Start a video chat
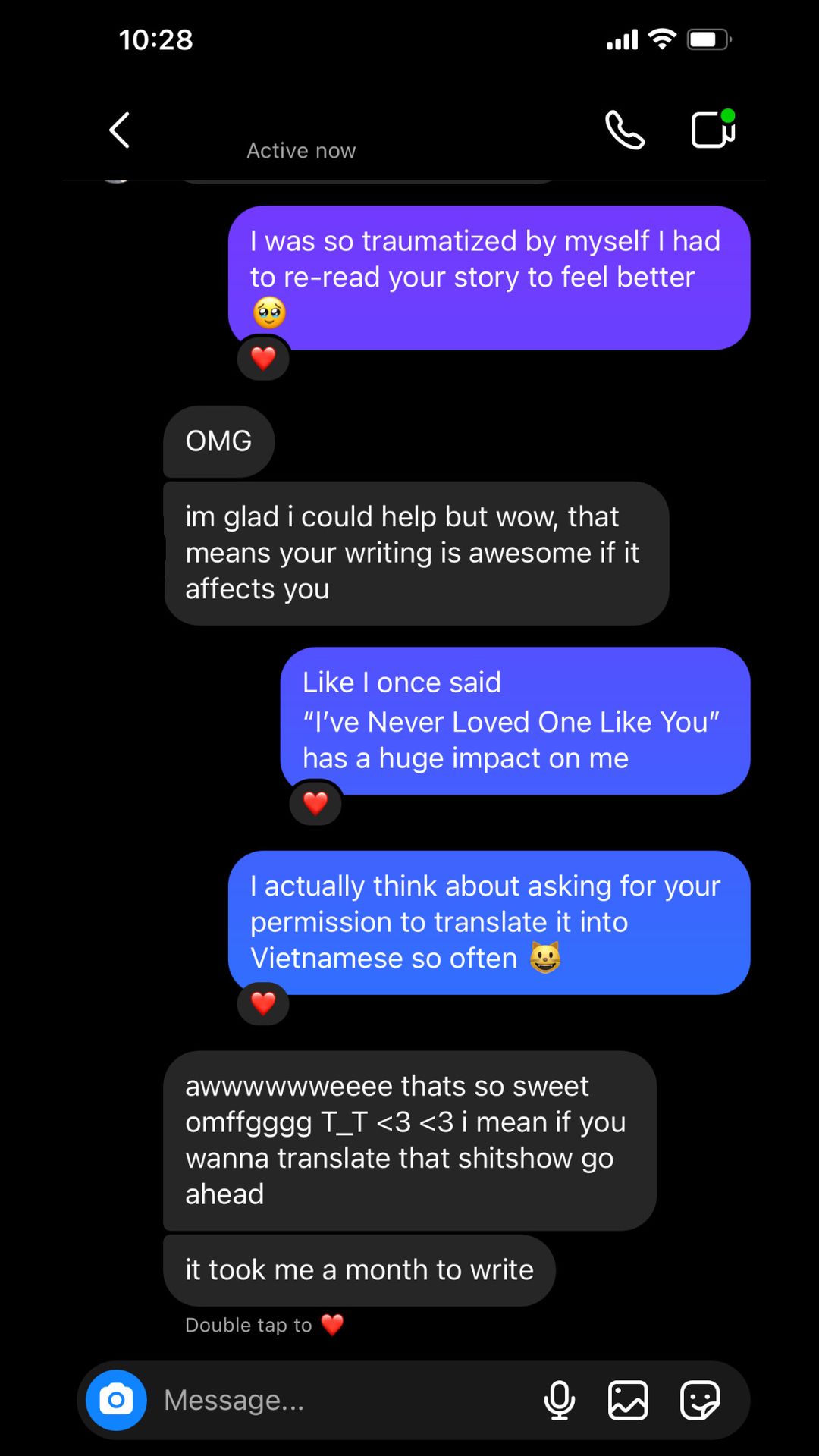 coord(712,130)
